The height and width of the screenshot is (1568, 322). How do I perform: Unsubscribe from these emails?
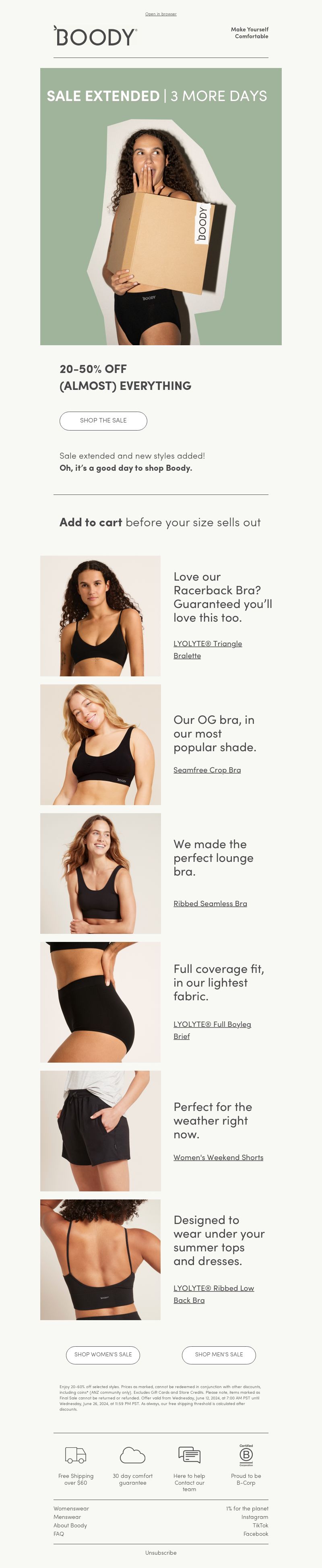[x=161, y=1553]
